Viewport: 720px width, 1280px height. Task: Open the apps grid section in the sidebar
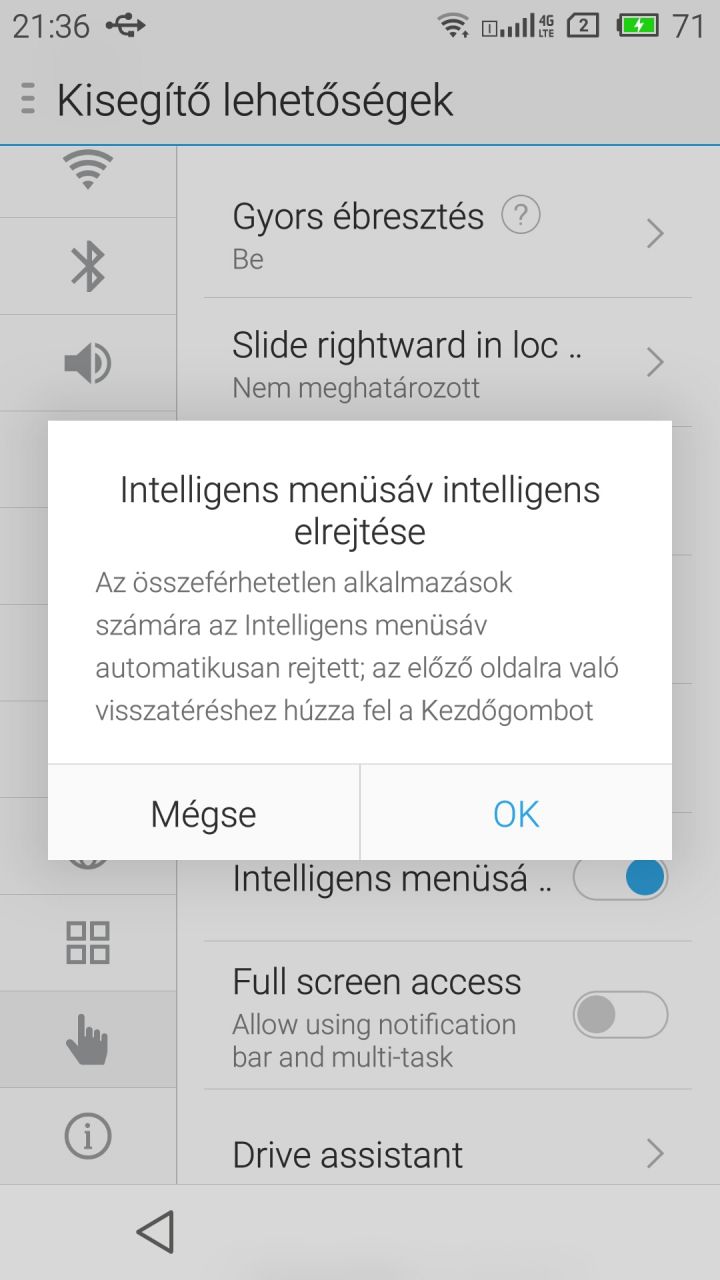[88, 942]
